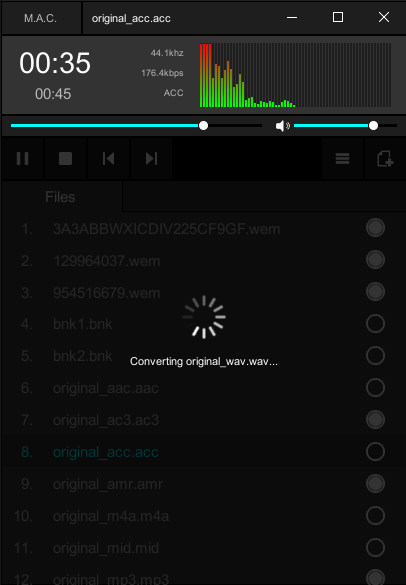The image size is (406, 585).
Task: Skip to the next track
Action: click(151, 159)
